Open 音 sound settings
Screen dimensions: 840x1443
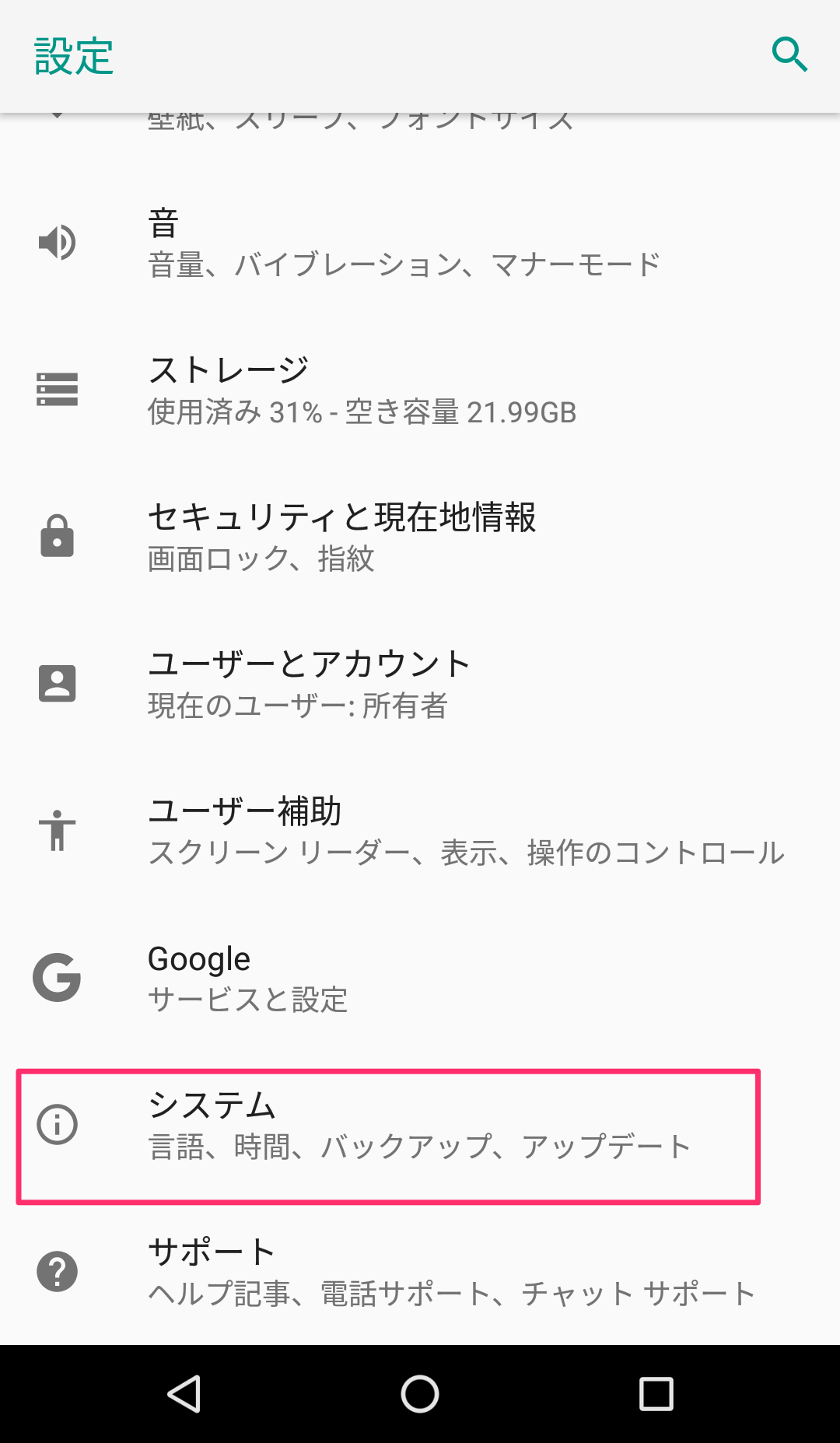point(404,243)
